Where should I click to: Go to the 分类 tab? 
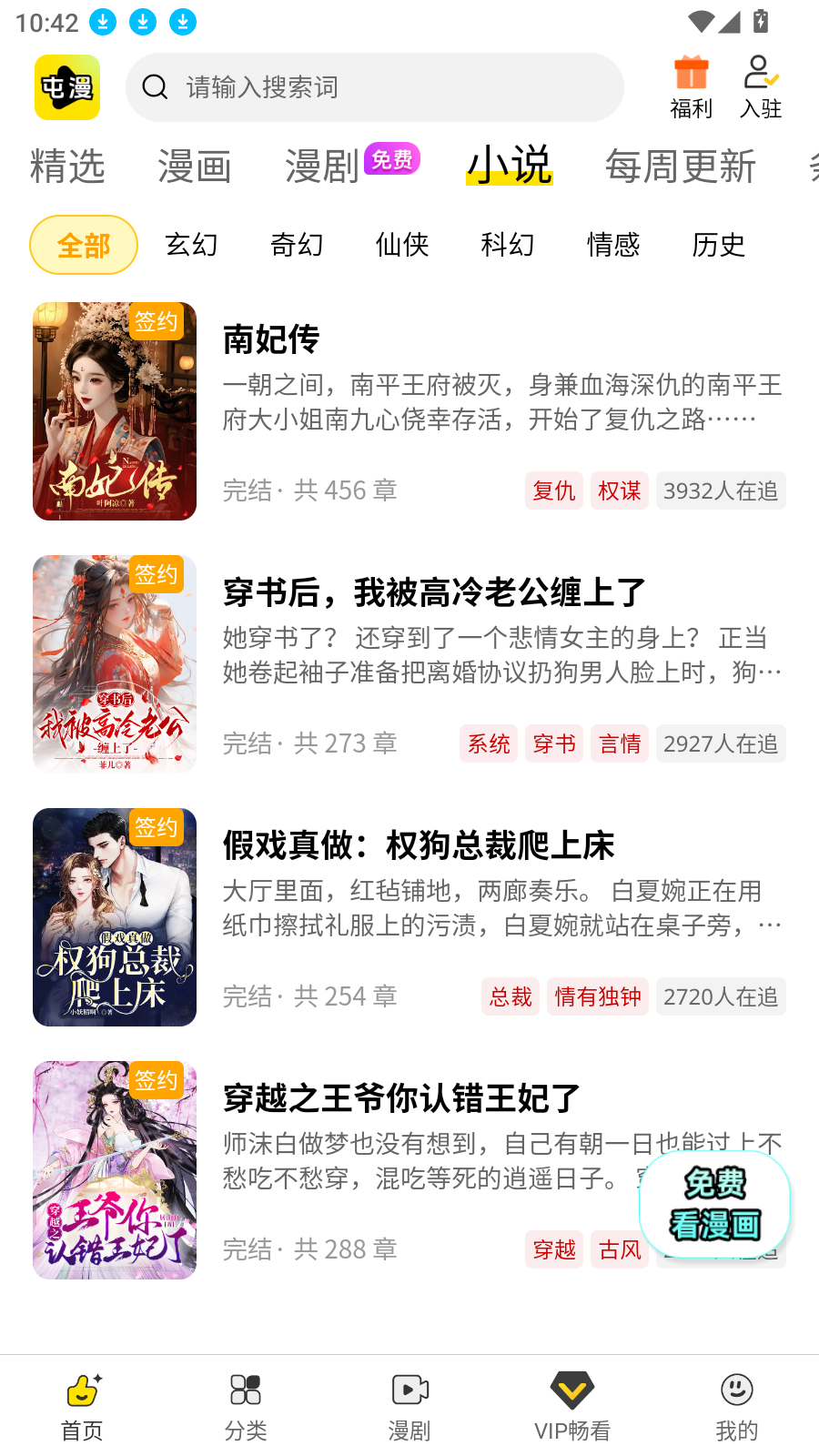pyautogui.click(x=246, y=1407)
